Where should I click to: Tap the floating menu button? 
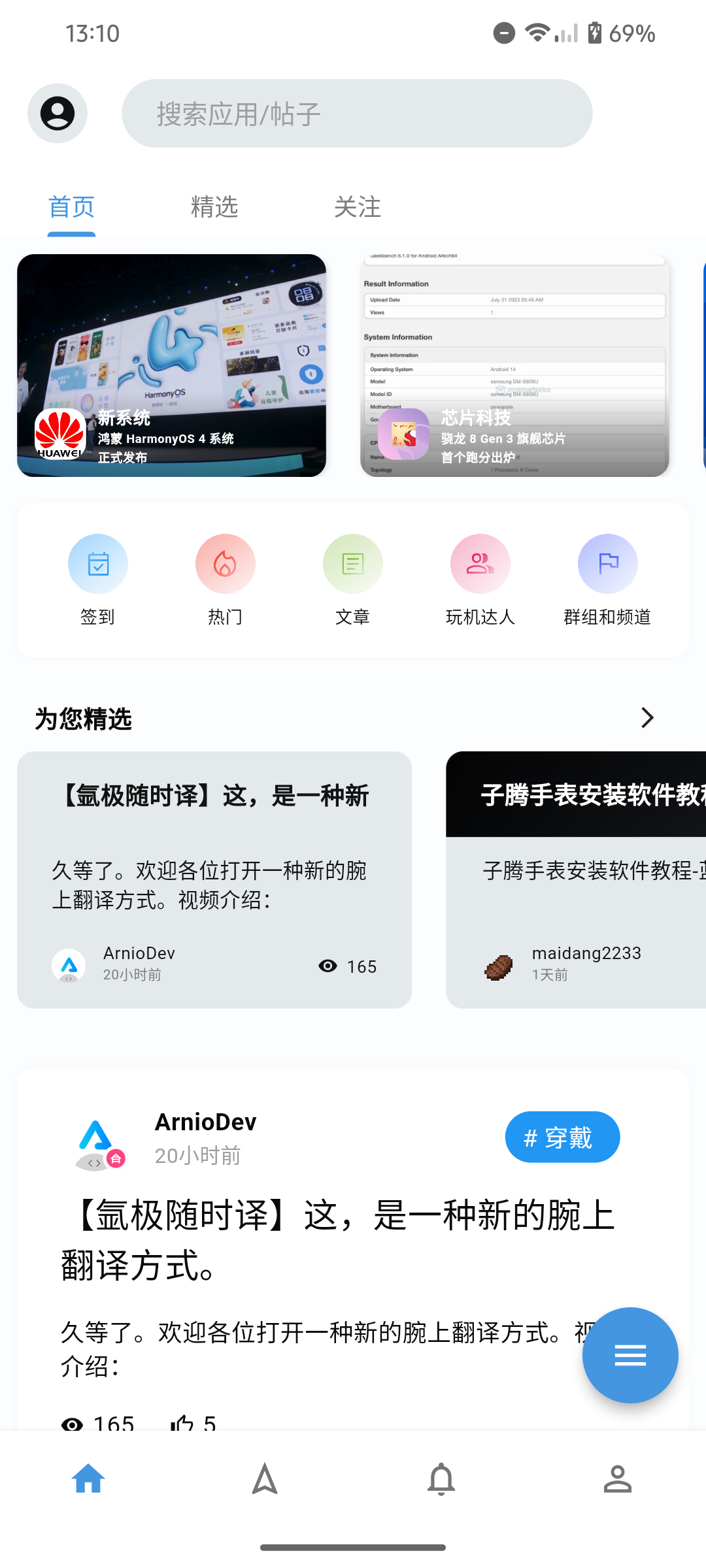pos(630,1355)
